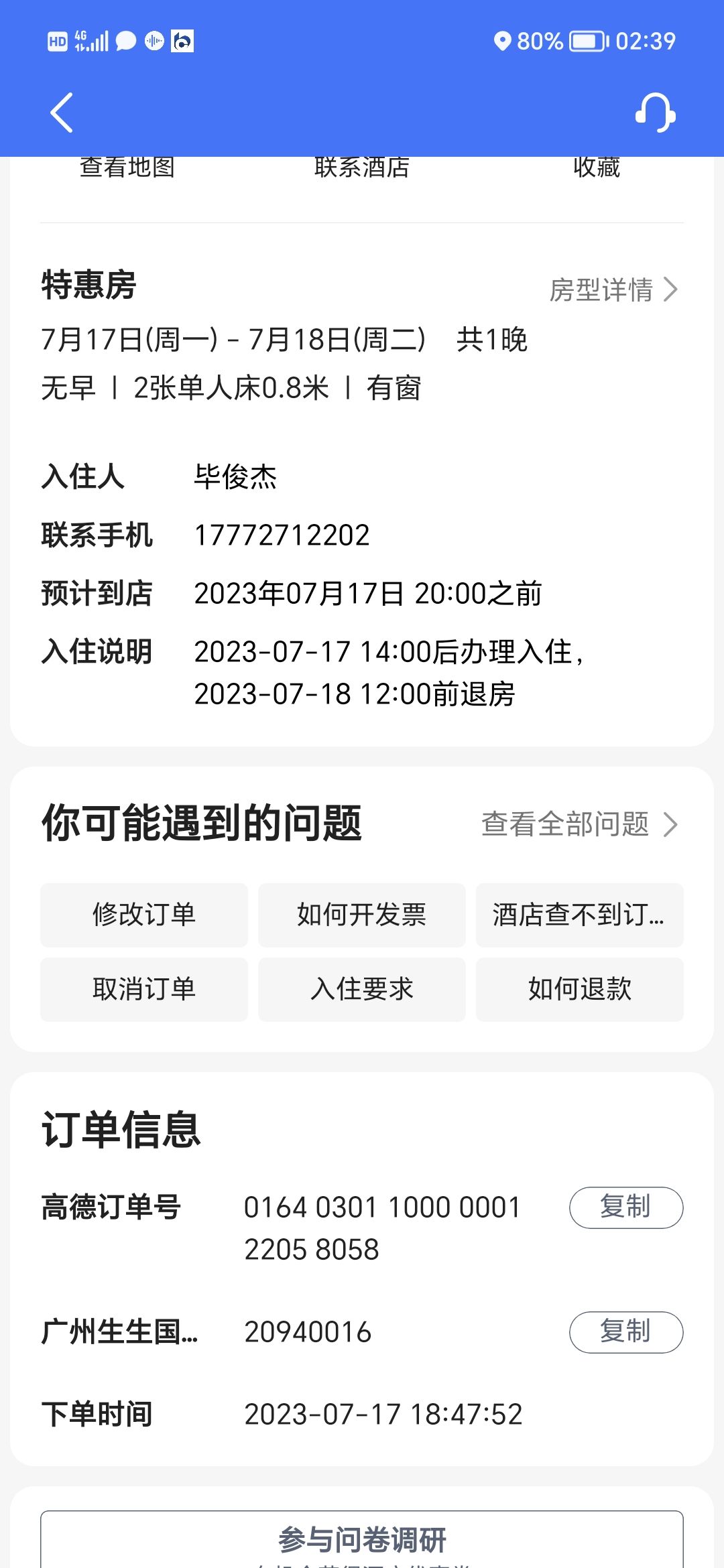Image resolution: width=724 pixels, height=1568 pixels.
Task: Copy the 广州生生国… order number 20940016
Action: point(625,1331)
